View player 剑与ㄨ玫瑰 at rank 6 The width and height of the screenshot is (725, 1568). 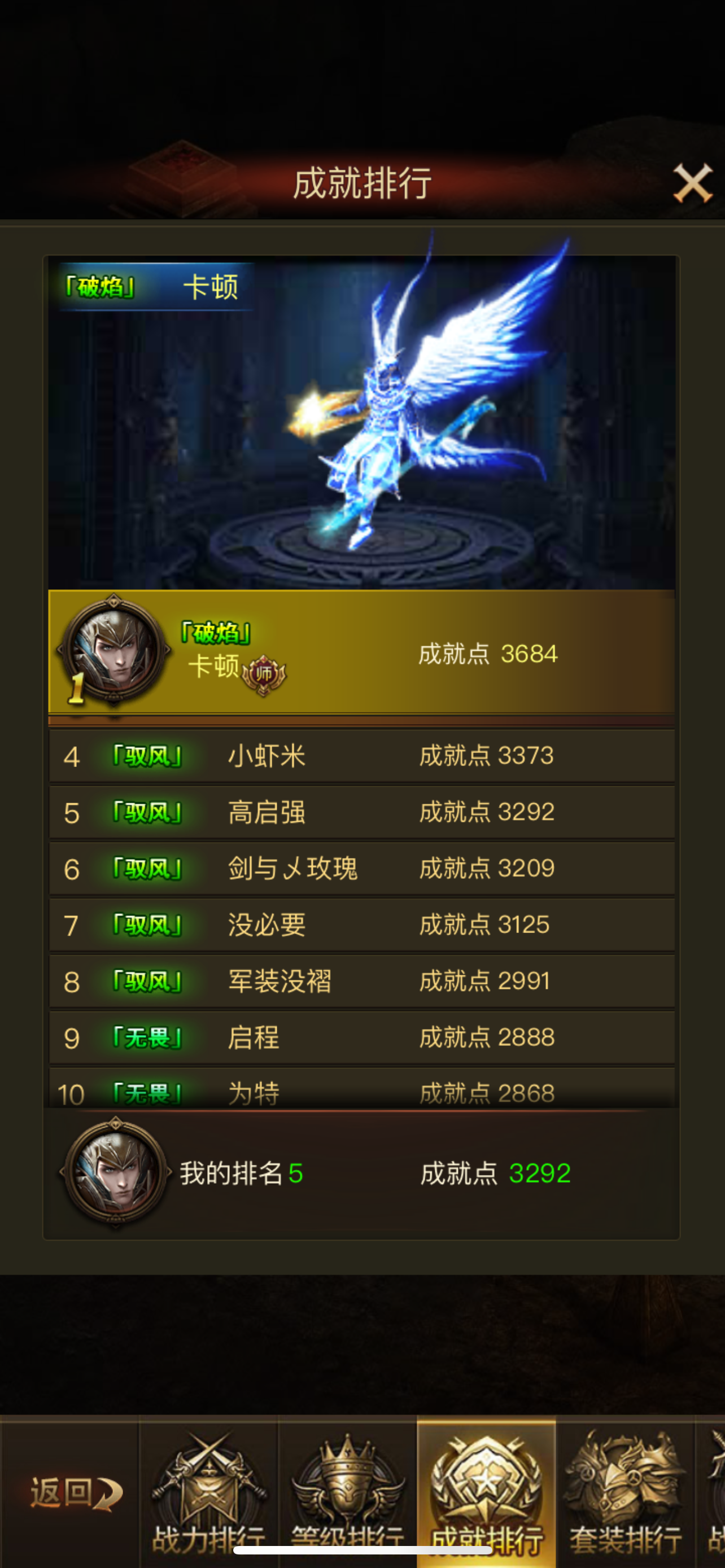(x=361, y=868)
